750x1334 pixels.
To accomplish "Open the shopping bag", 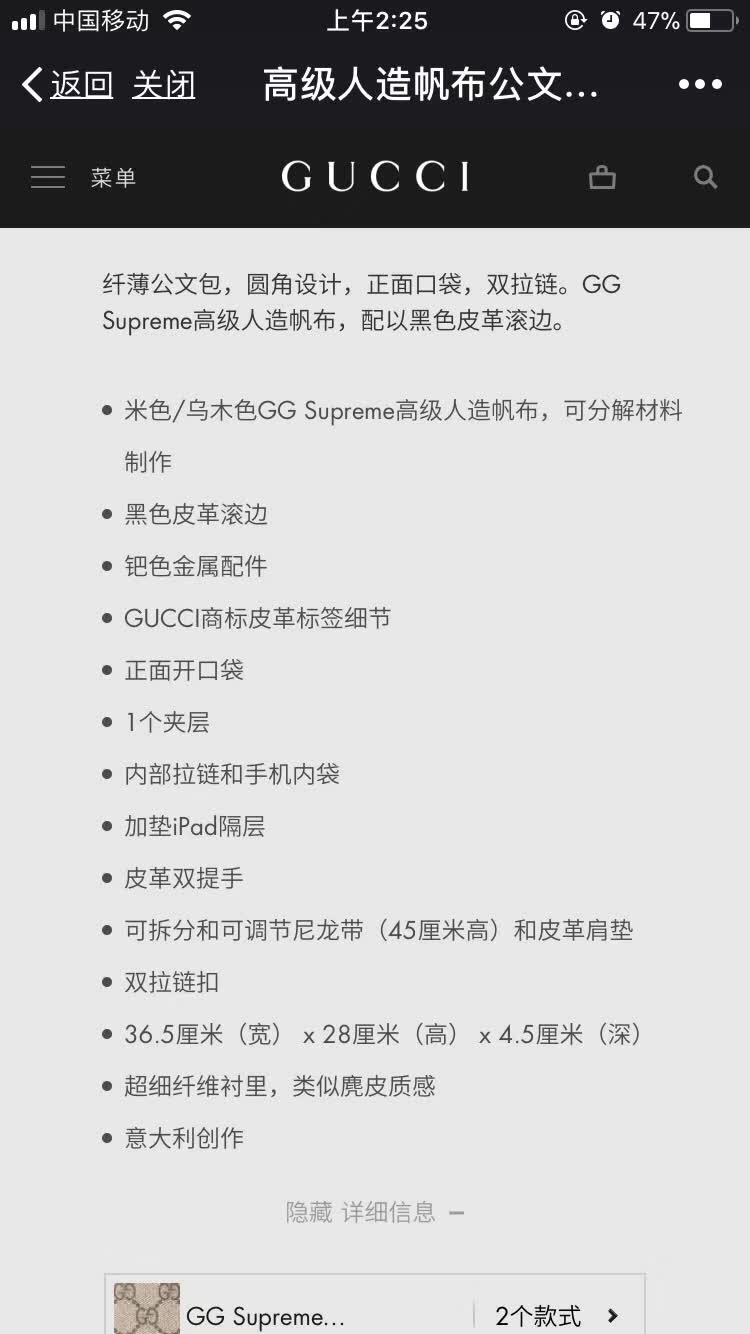I will click(x=602, y=178).
